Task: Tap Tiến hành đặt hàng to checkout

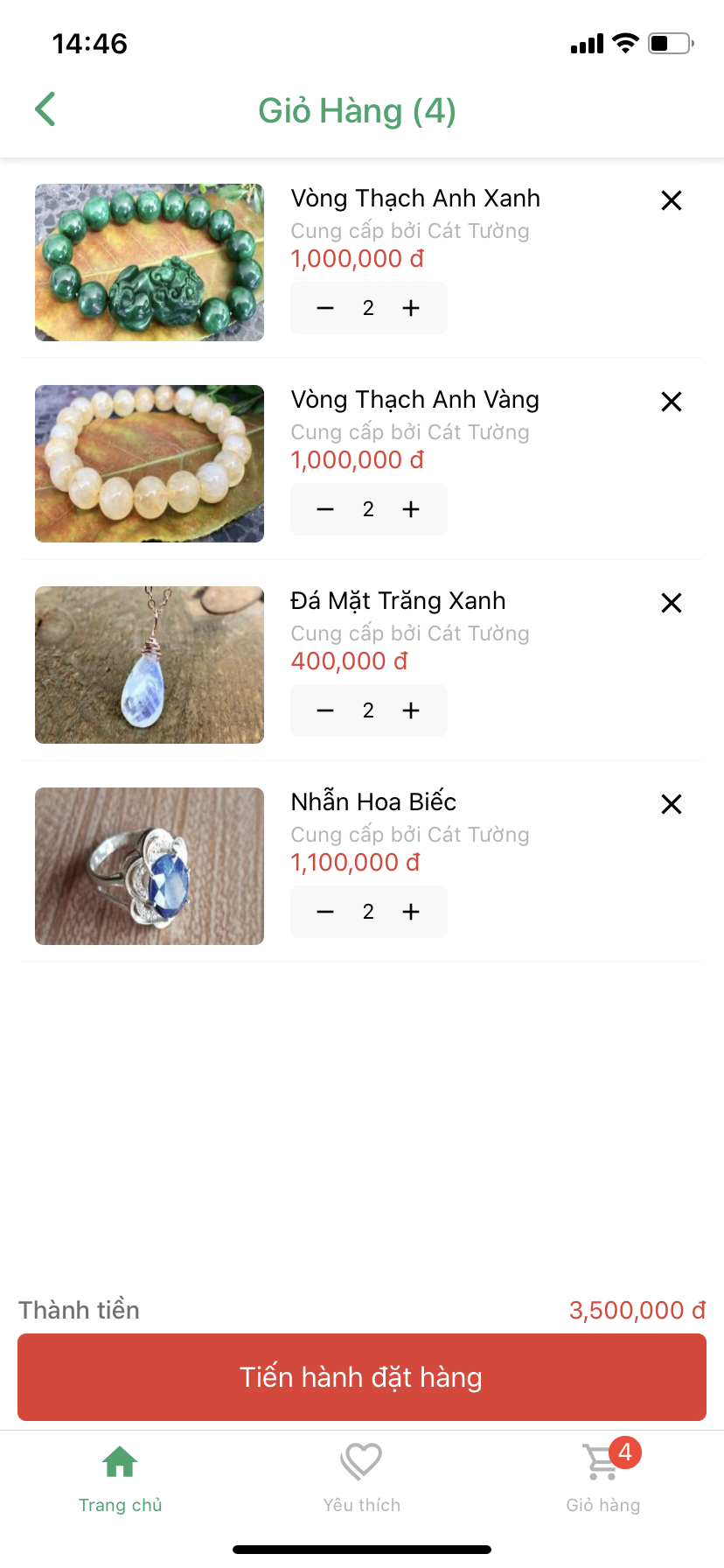Action: (x=362, y=1377)
